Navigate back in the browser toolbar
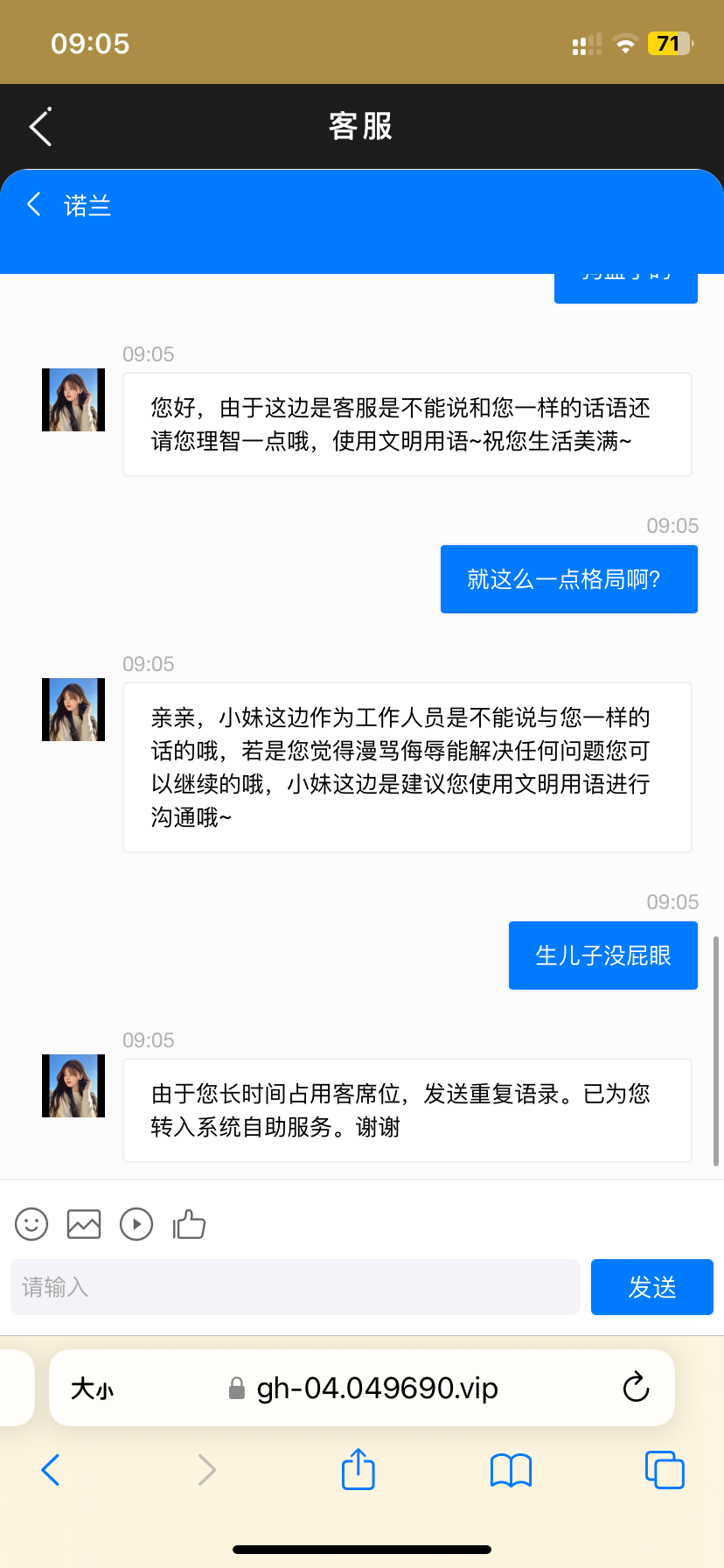The image size is (724, 1568). click(51, 1470)
